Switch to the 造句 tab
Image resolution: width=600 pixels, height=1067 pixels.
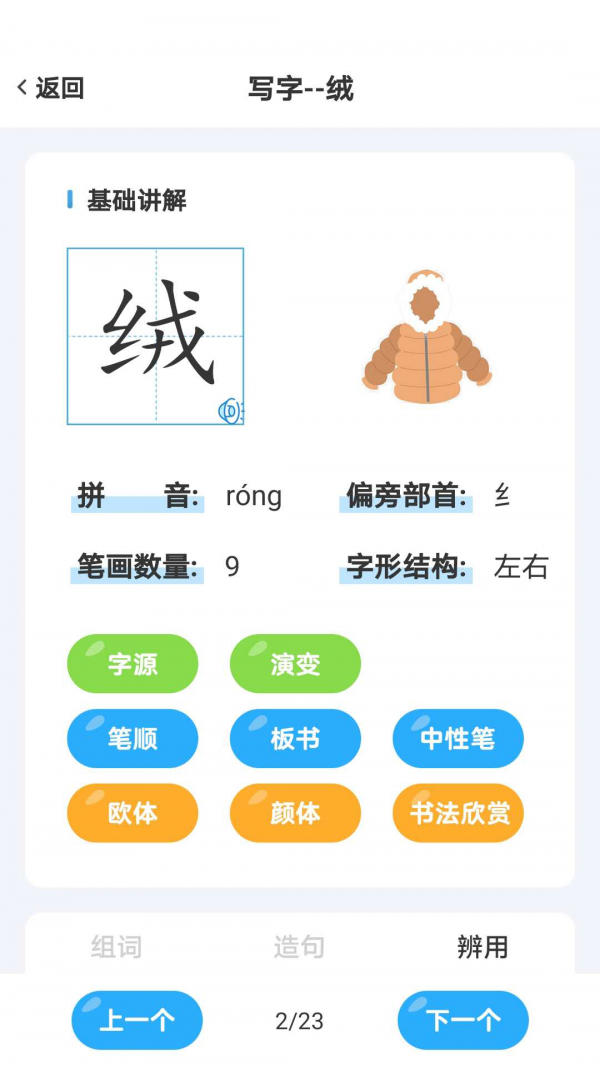299,947
